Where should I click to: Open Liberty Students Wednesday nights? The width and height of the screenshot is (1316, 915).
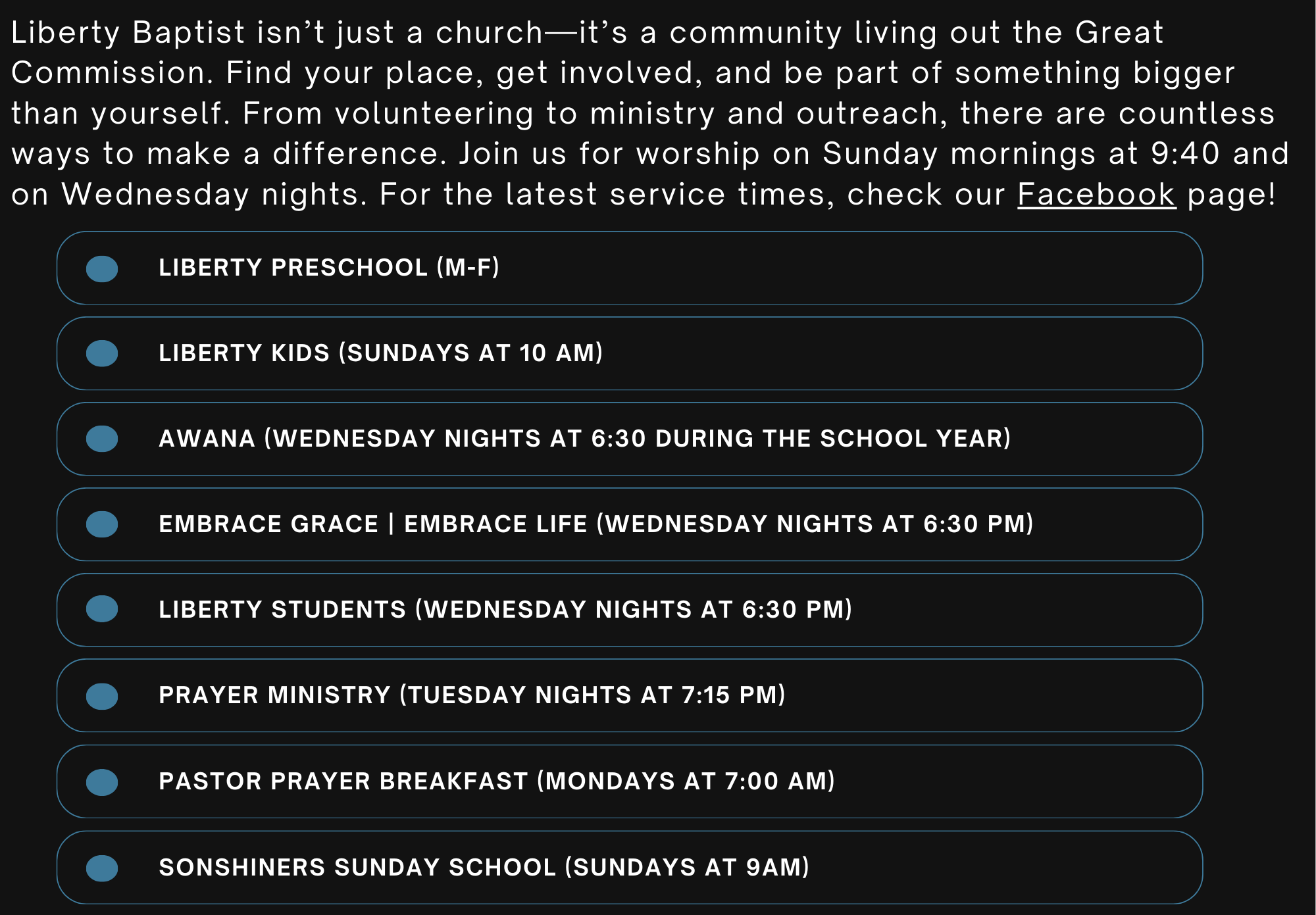point(505,610)
